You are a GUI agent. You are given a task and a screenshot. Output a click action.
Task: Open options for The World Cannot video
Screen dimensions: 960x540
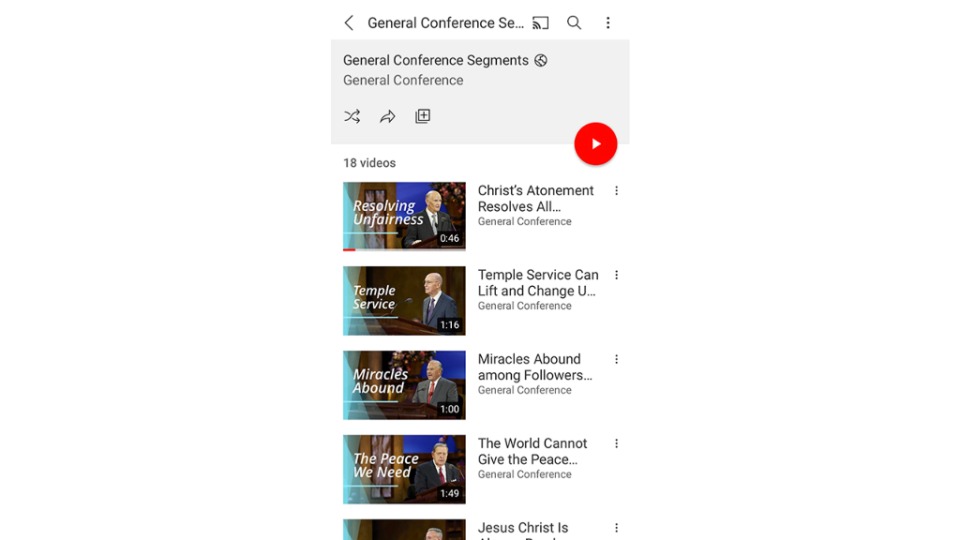tap(616, 443)
